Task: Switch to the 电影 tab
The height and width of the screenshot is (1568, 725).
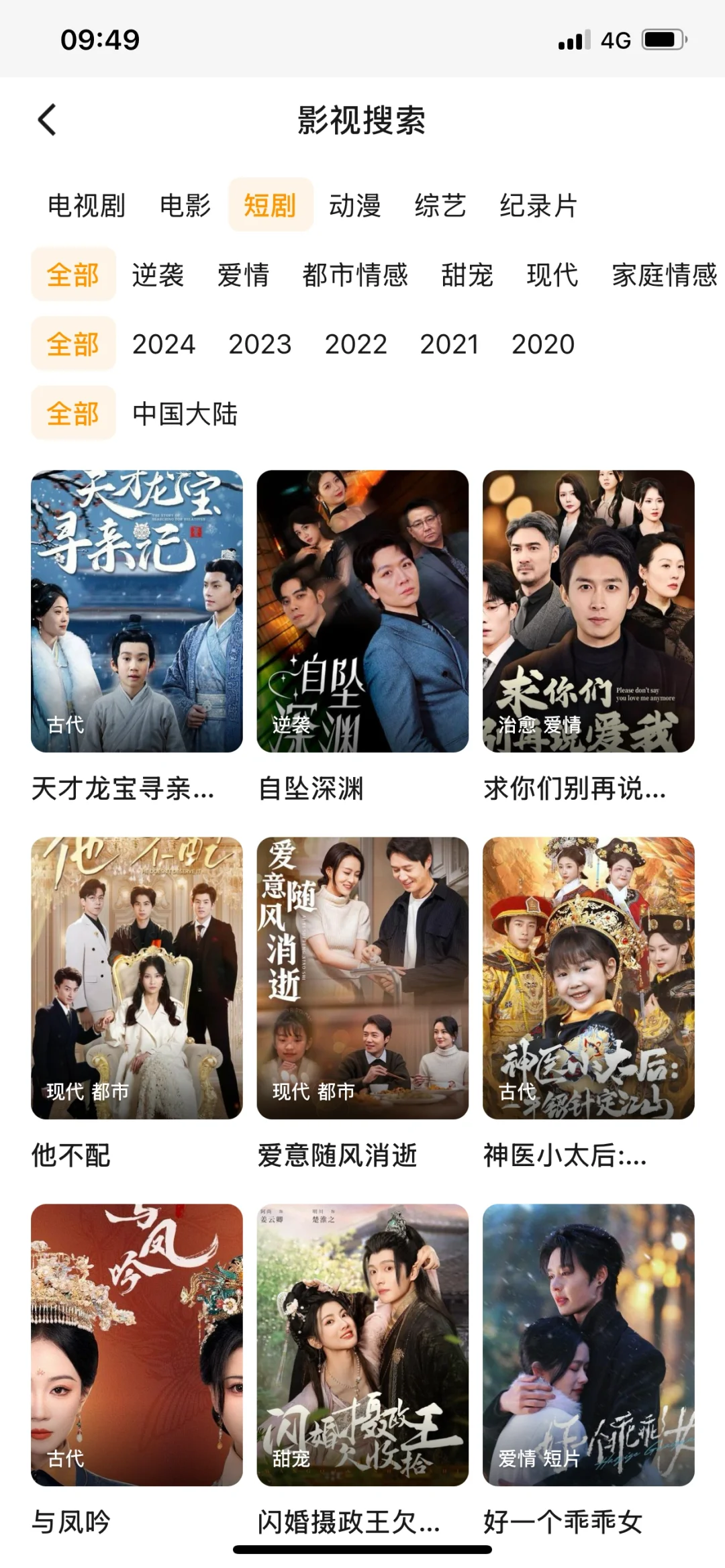Action: tap(185, 205)
